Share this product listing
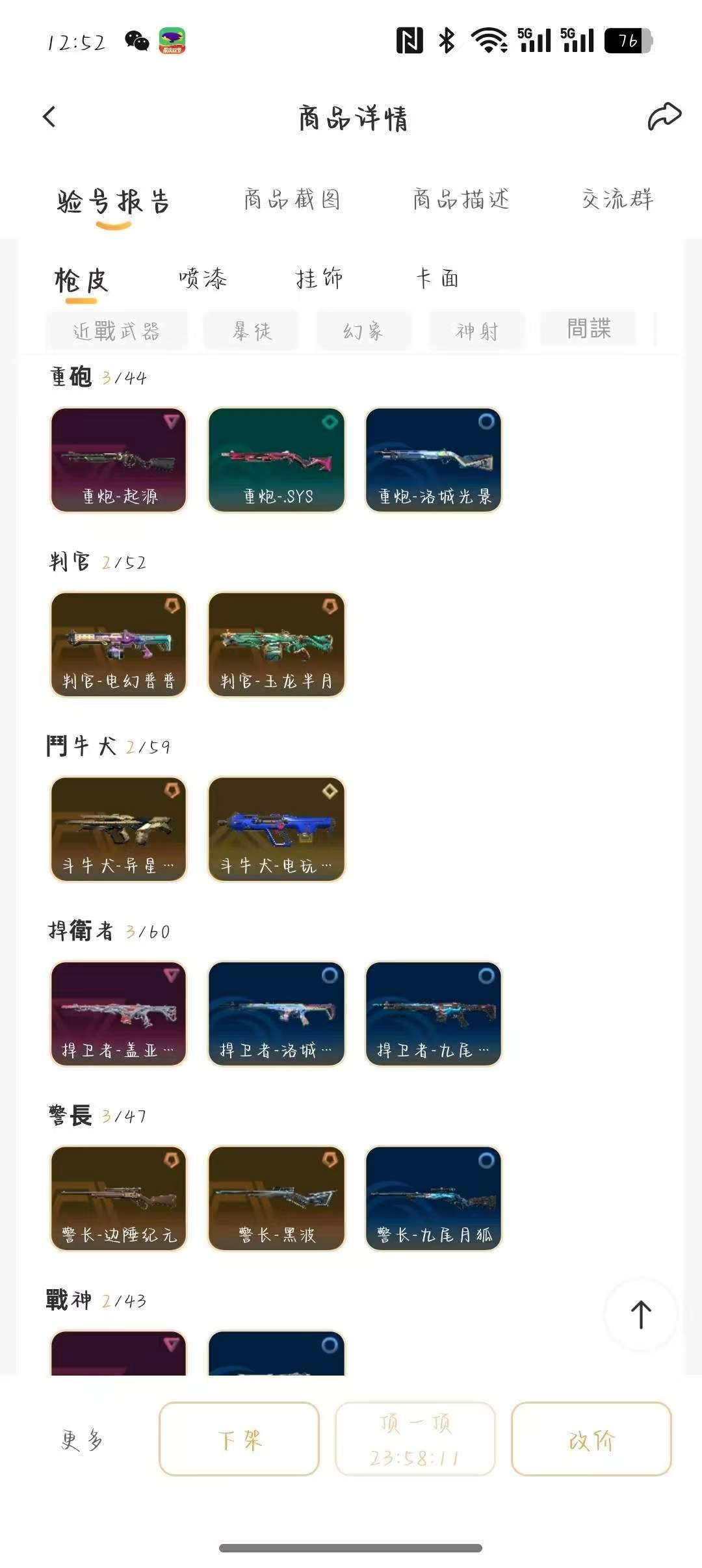The image size is (702, 1568). click(664, 117)
